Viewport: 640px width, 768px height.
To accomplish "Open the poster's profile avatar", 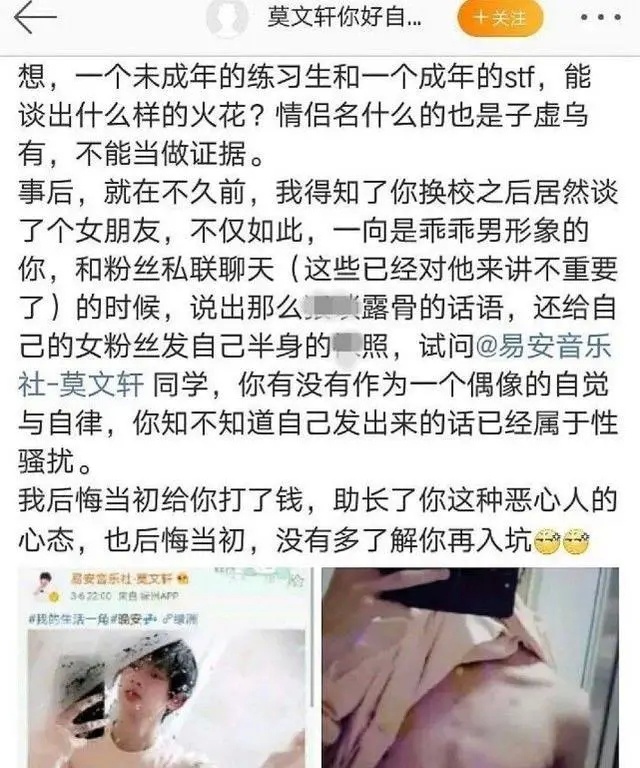I will (226, 18).
